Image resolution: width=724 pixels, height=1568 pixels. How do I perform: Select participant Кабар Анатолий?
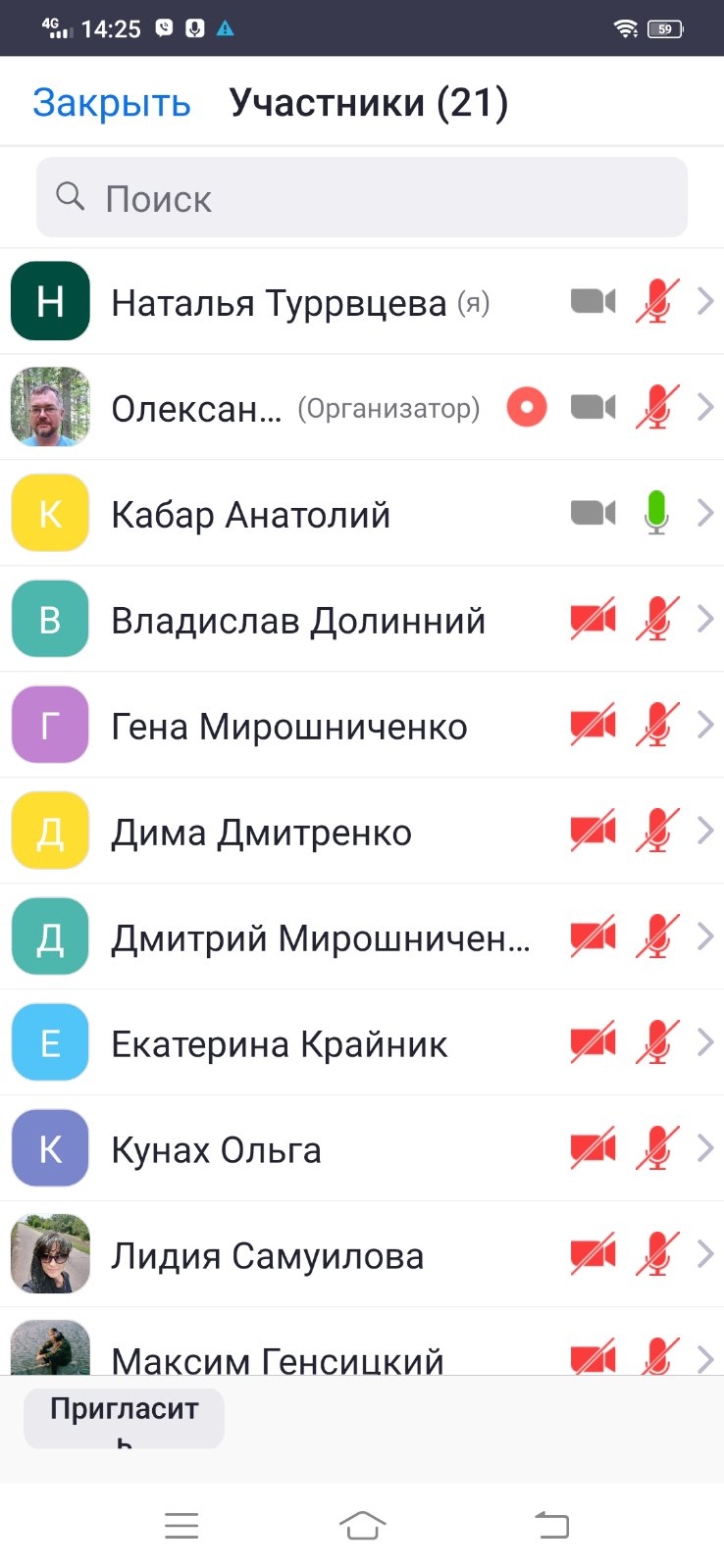(x=251, y=515)
